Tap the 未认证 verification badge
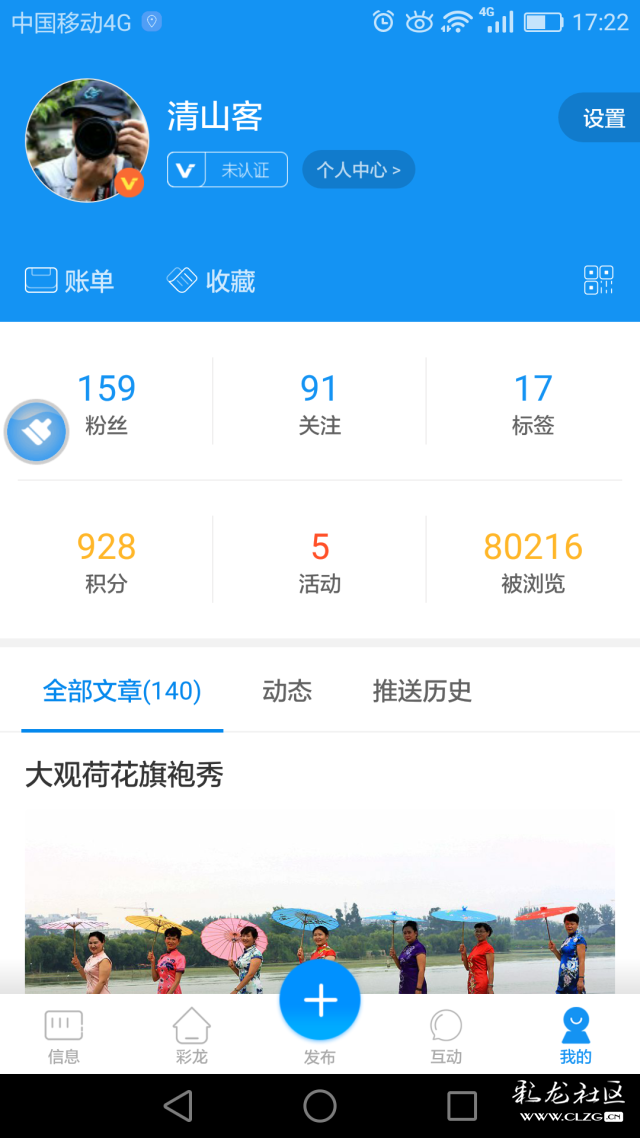The height and width of the screenshot is (1138, 640). (227, 170)
